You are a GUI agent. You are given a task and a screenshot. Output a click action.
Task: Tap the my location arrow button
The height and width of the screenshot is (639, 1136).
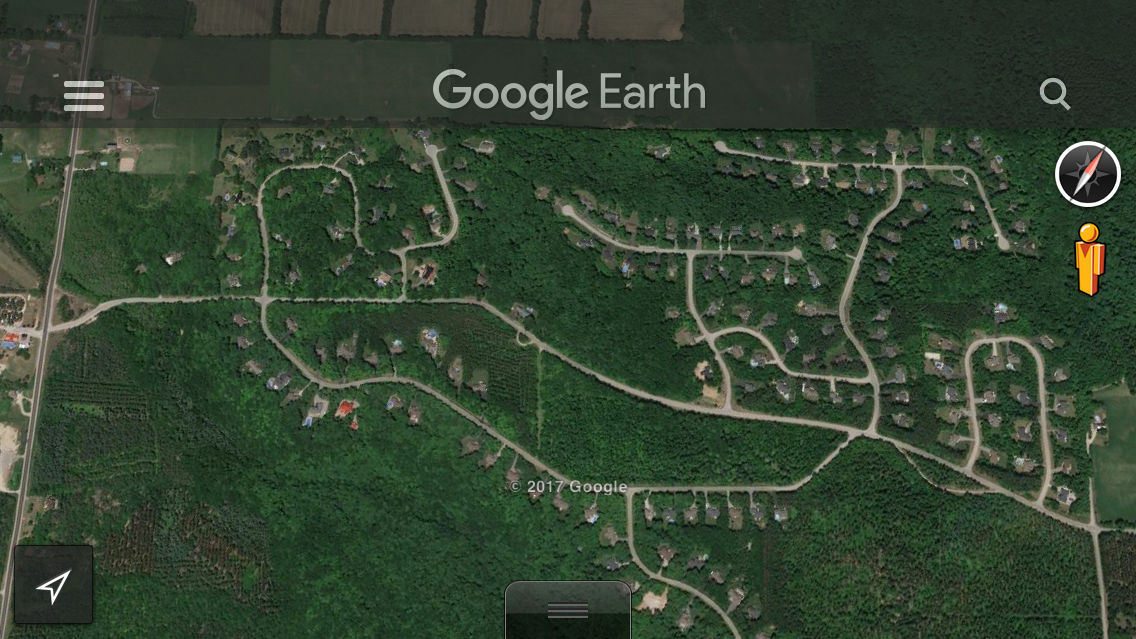(53, 586)
